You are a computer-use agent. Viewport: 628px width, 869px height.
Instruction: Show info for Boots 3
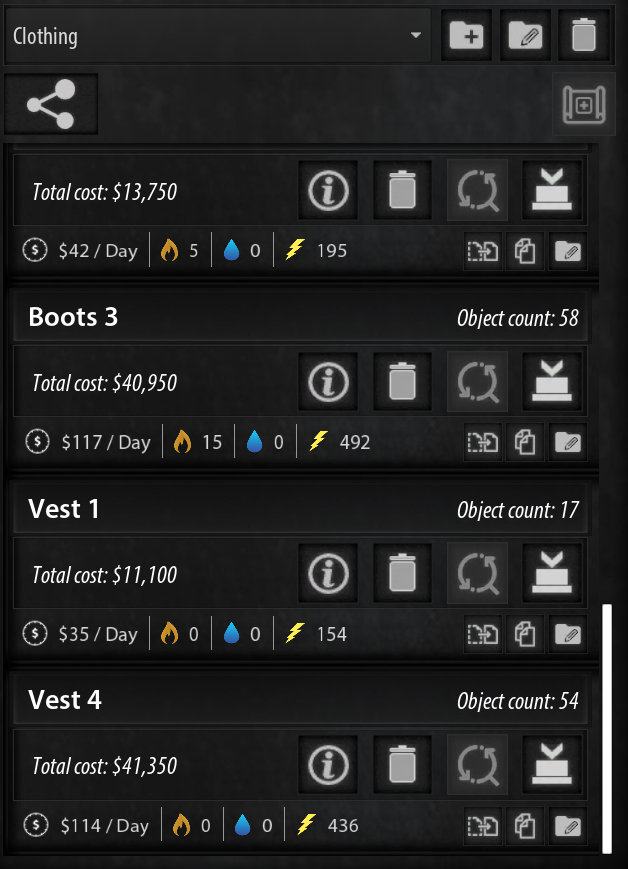328,382
